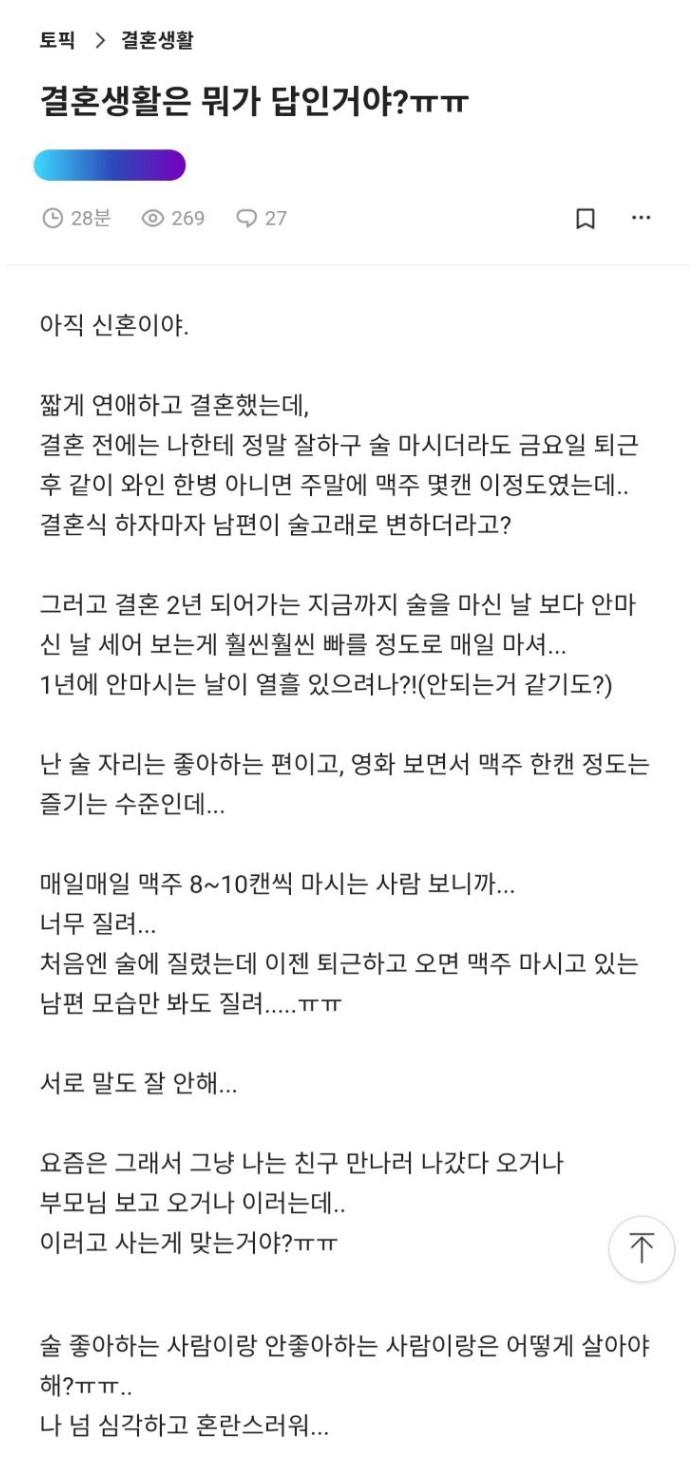The width and height of the screenshot is (699, 1463).
Task: Open the 토픽 breadcrumb link
Action: click(57, 41)
